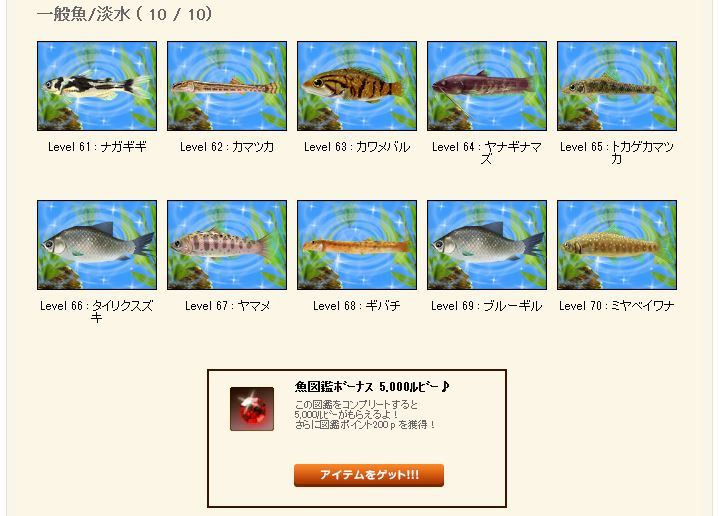This screenshot has height=516, width=719.
Task: Open the Level 62 カマツカ fish tile
Action: [x=227, y=86]
